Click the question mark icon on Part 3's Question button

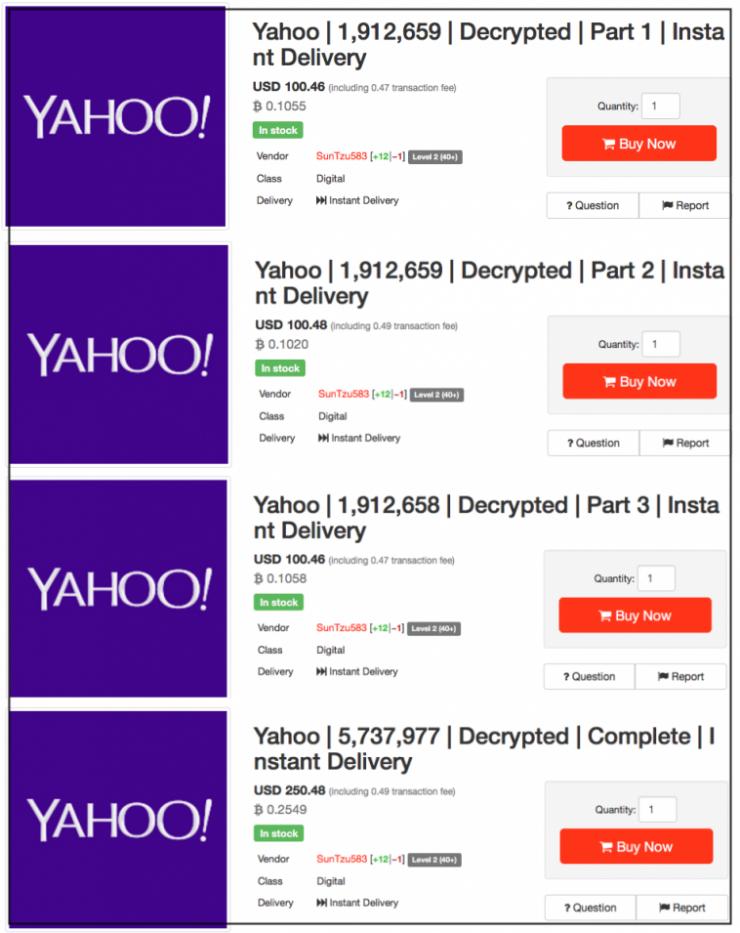(569, 677)
